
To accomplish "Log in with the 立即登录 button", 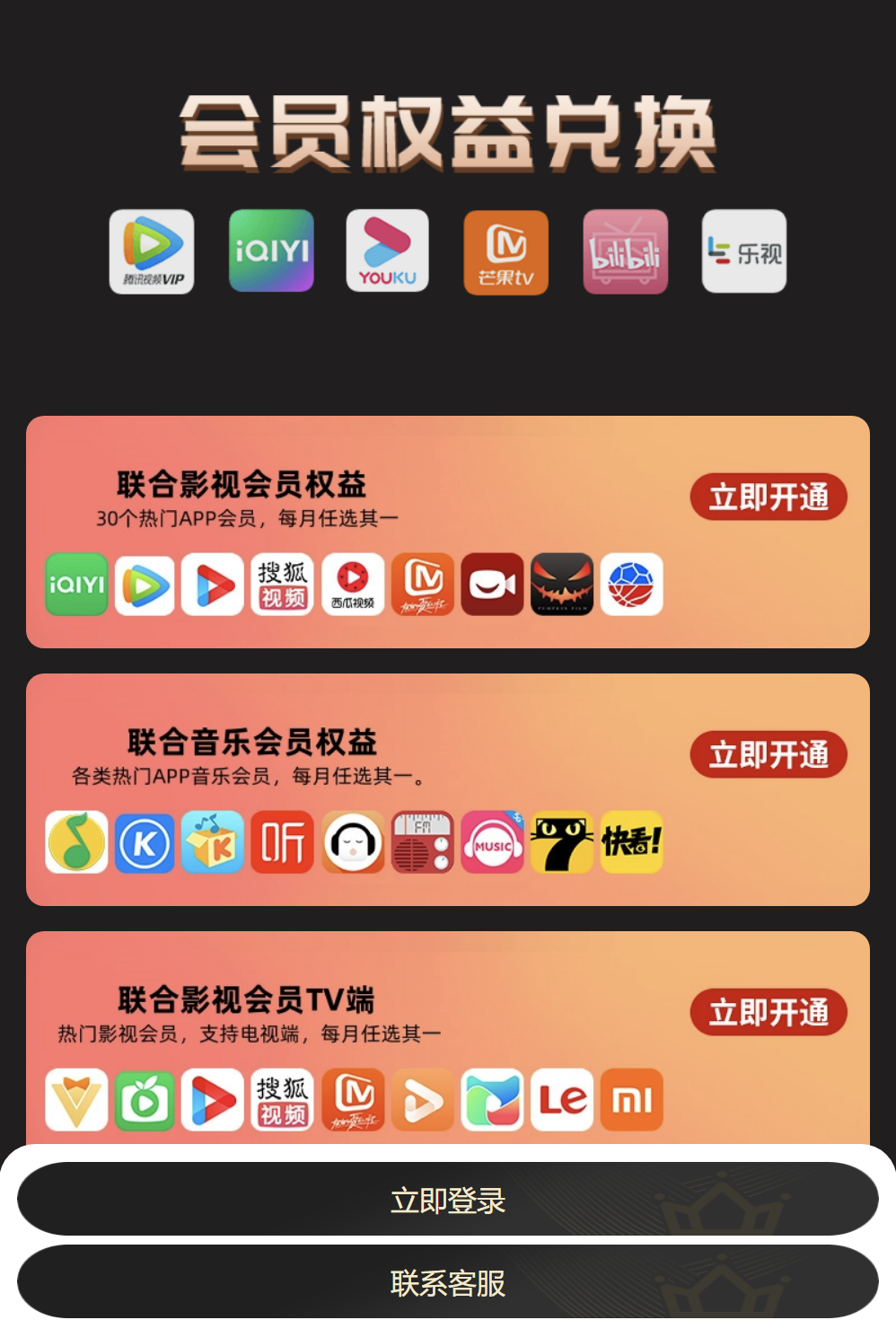I will point(447,1200).
